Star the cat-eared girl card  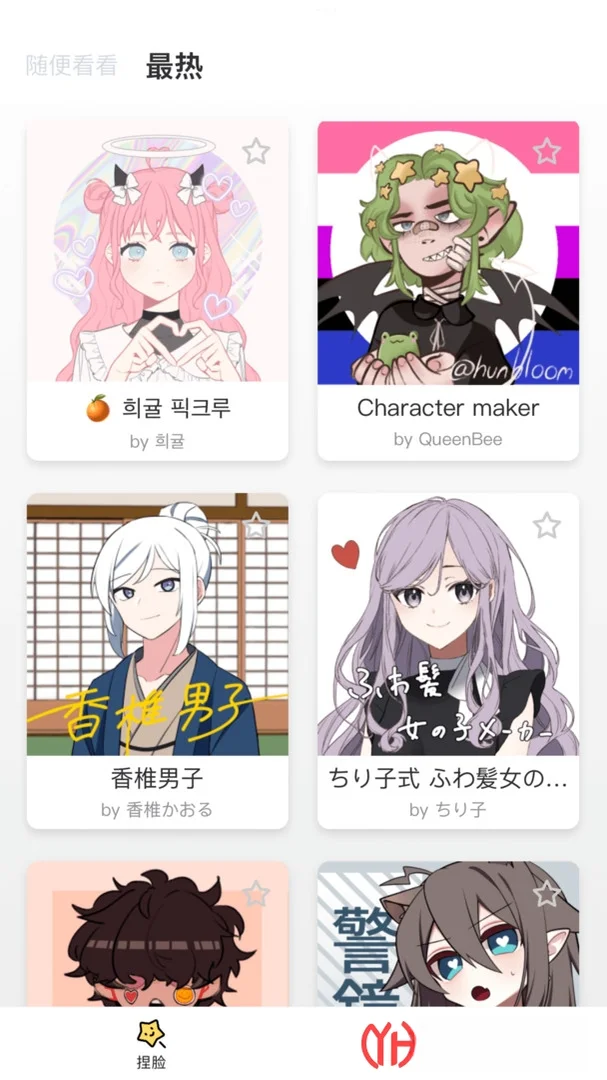546,893
